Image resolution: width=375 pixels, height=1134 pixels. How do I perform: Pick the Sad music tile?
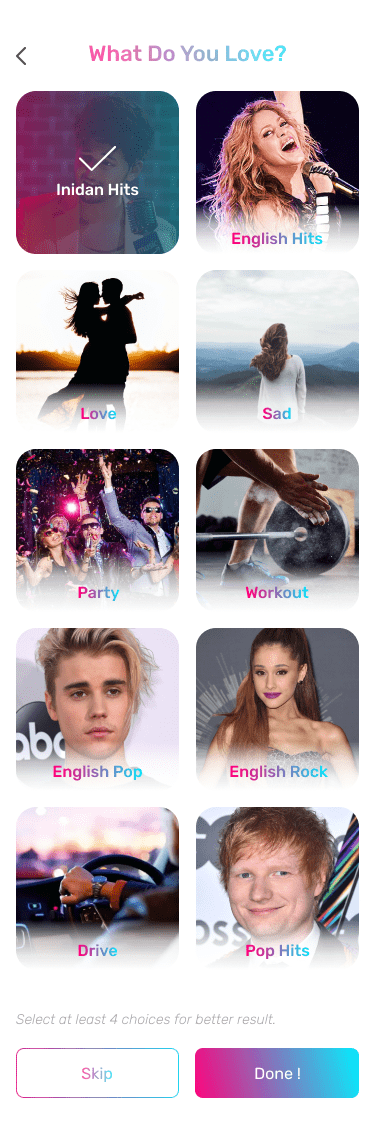(x=277, y=351)
